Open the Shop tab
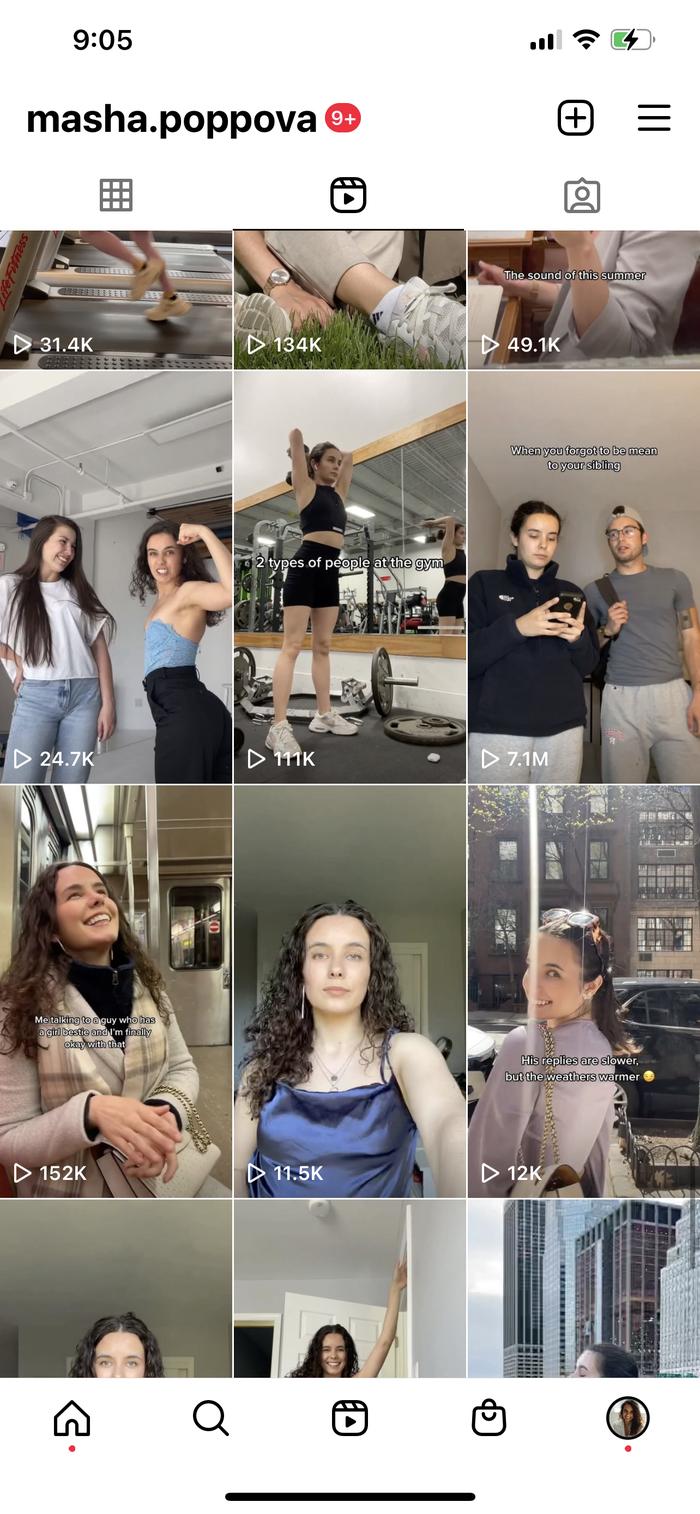The height and width of the screenshot is (1514, 700). pyautogui.click(x=489, y=1418)
